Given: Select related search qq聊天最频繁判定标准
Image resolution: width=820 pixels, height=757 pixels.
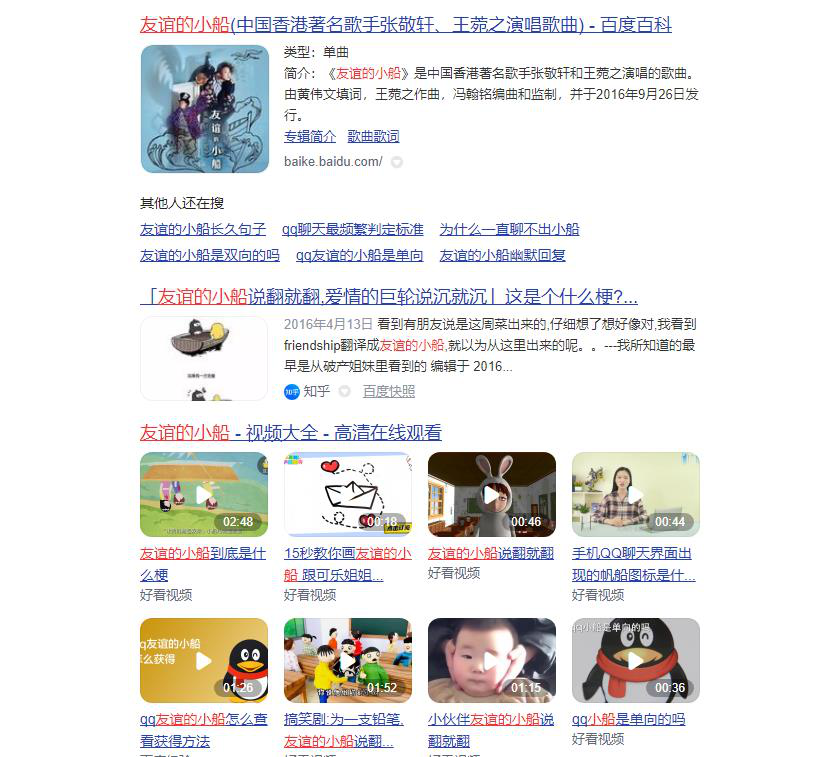Looking at the screenshot, I should (x=352, y=229).
